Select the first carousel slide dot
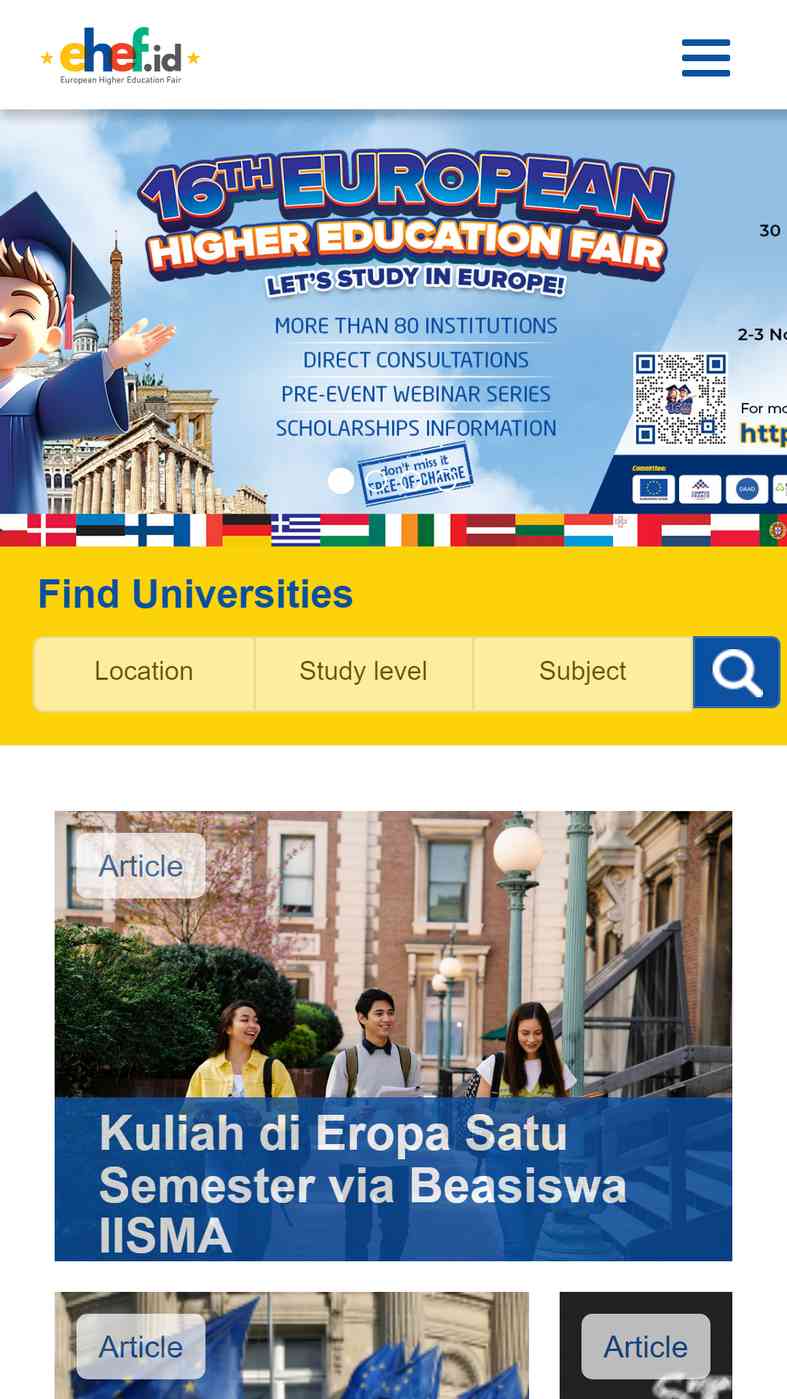The width and height of the screenshot is (787, 1399). point(341,481)
